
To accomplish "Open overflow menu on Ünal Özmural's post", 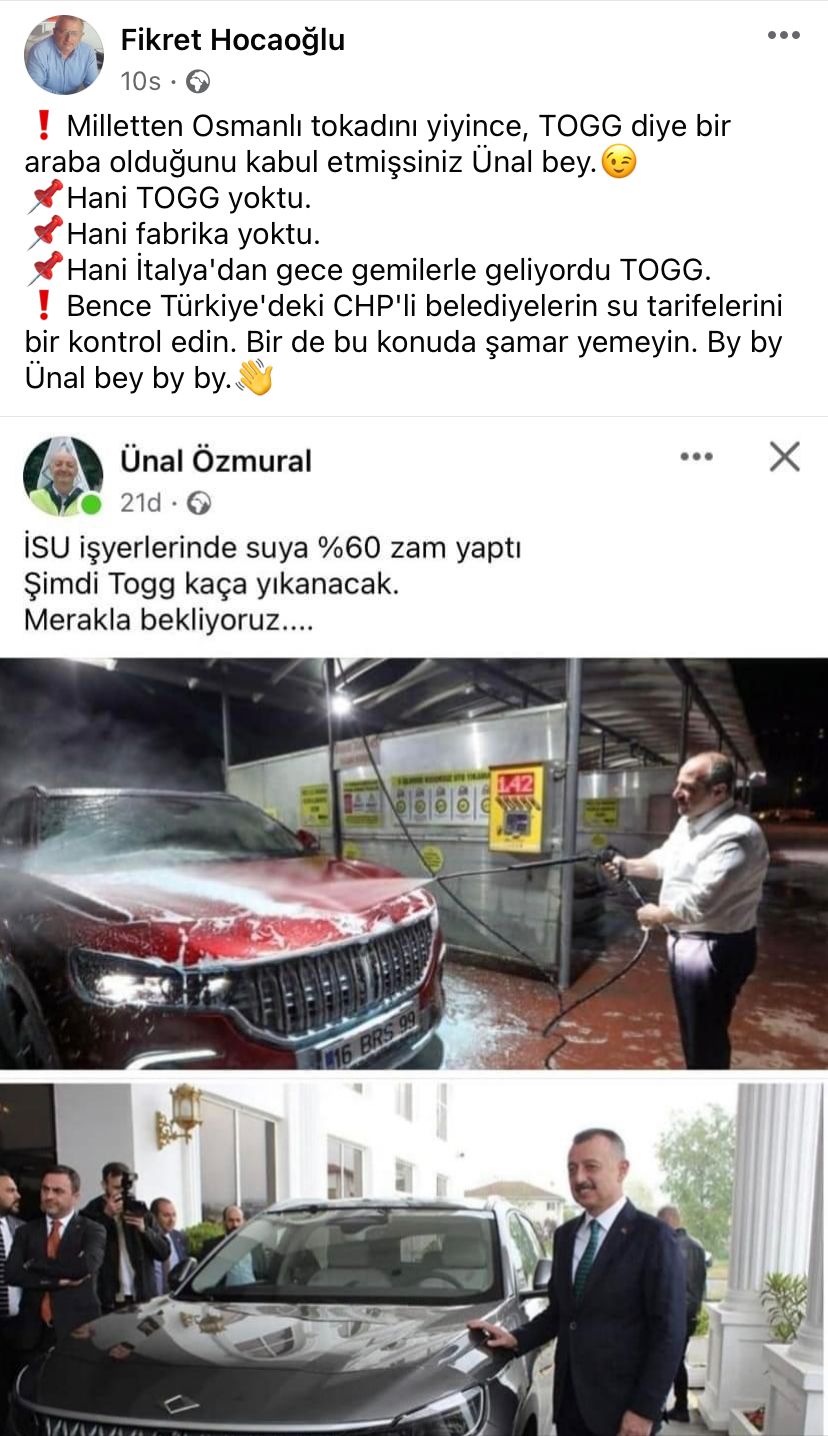I will (696, 457).
